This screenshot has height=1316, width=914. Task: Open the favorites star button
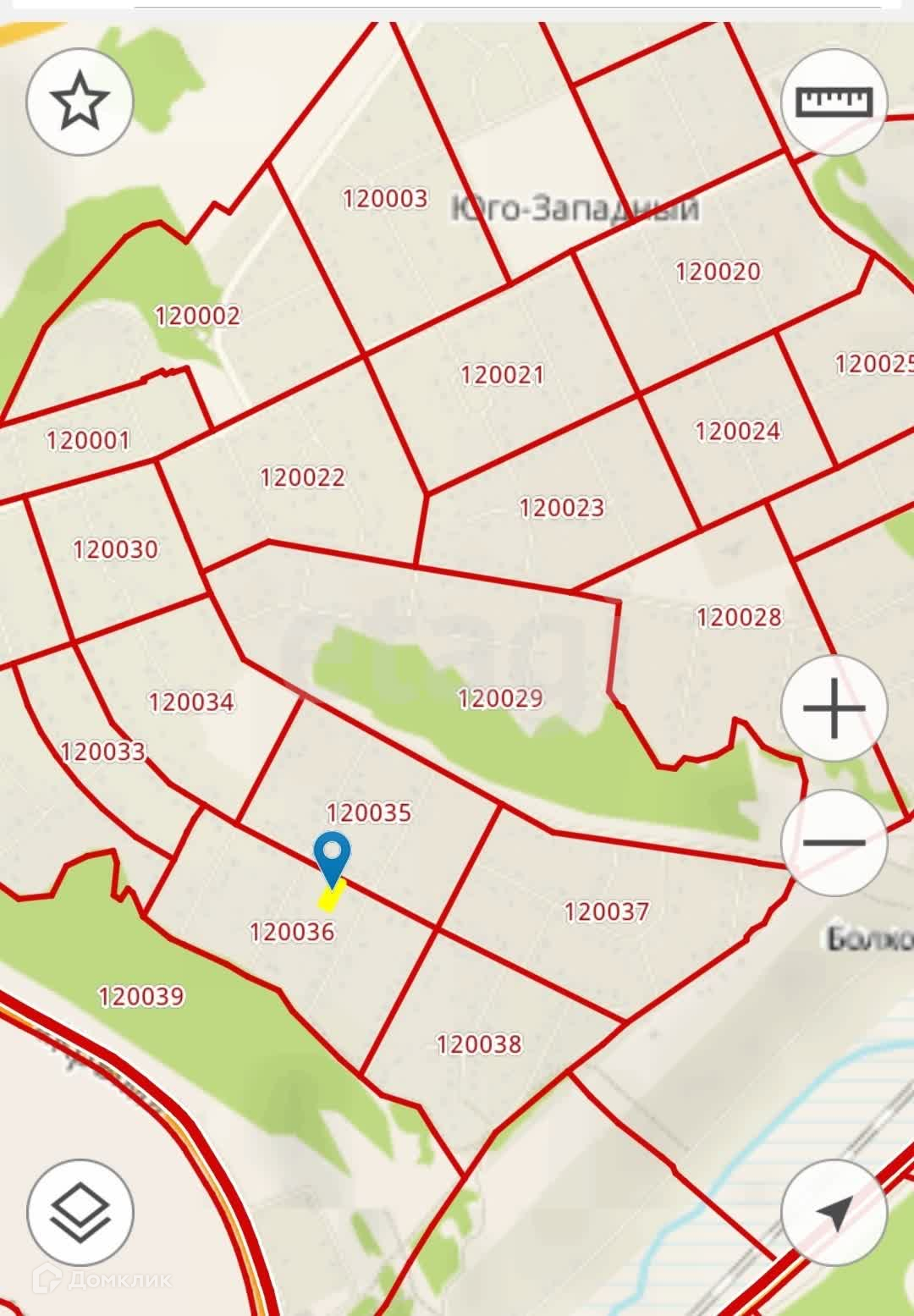coord(80,102)
